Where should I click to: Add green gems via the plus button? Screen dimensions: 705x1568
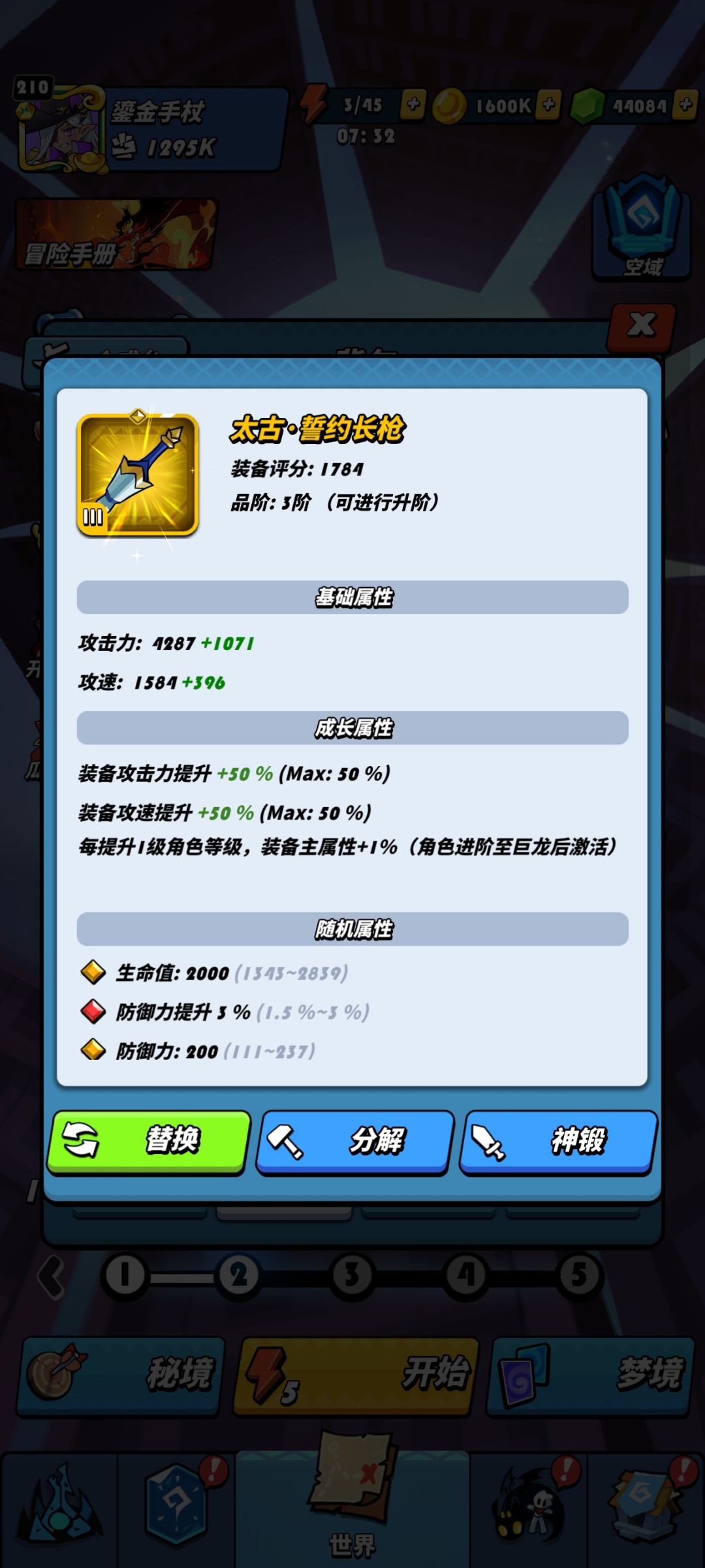point(686,104)
